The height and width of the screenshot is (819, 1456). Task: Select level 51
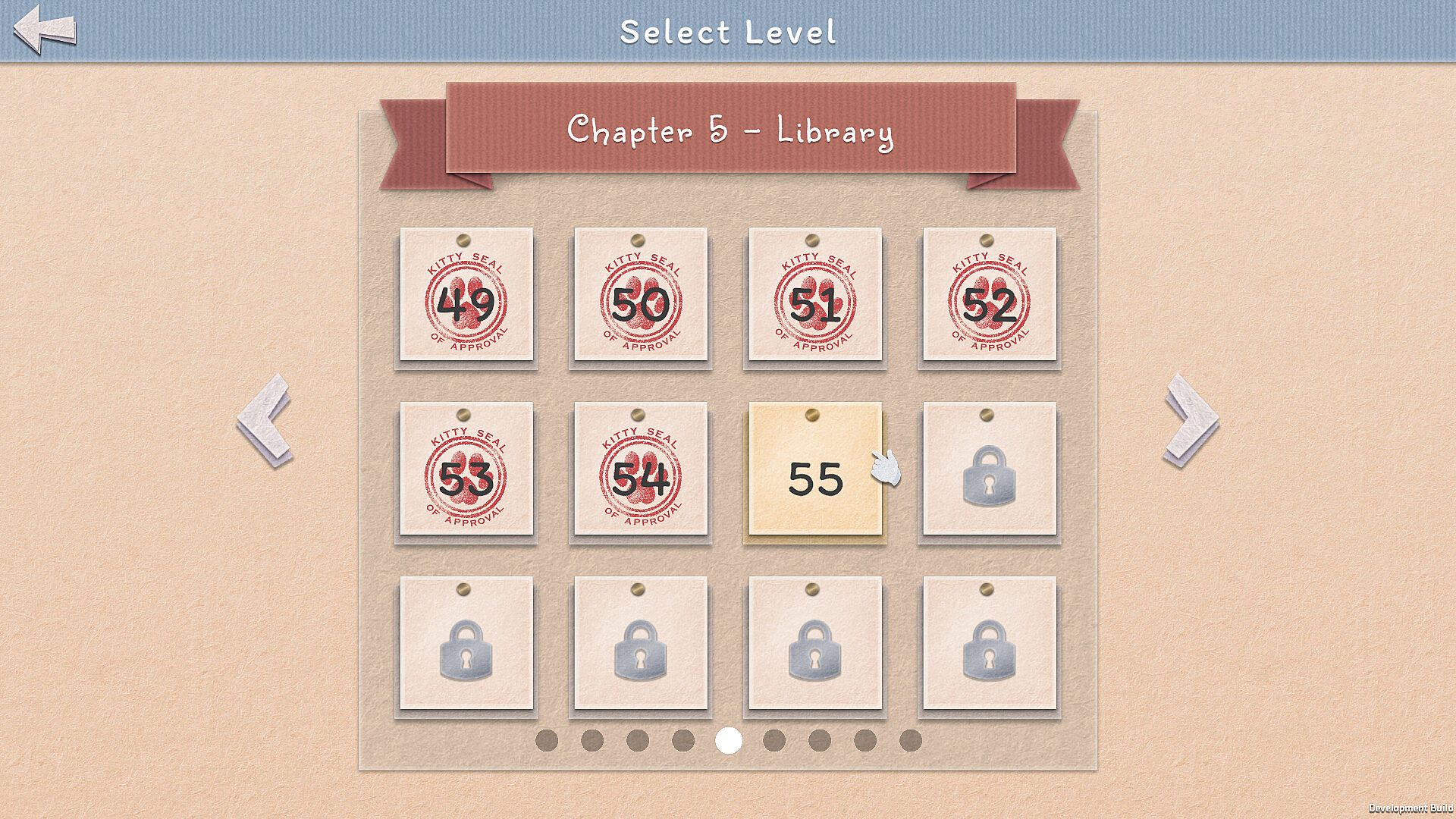pyautogui.click(x=815, y=296)
